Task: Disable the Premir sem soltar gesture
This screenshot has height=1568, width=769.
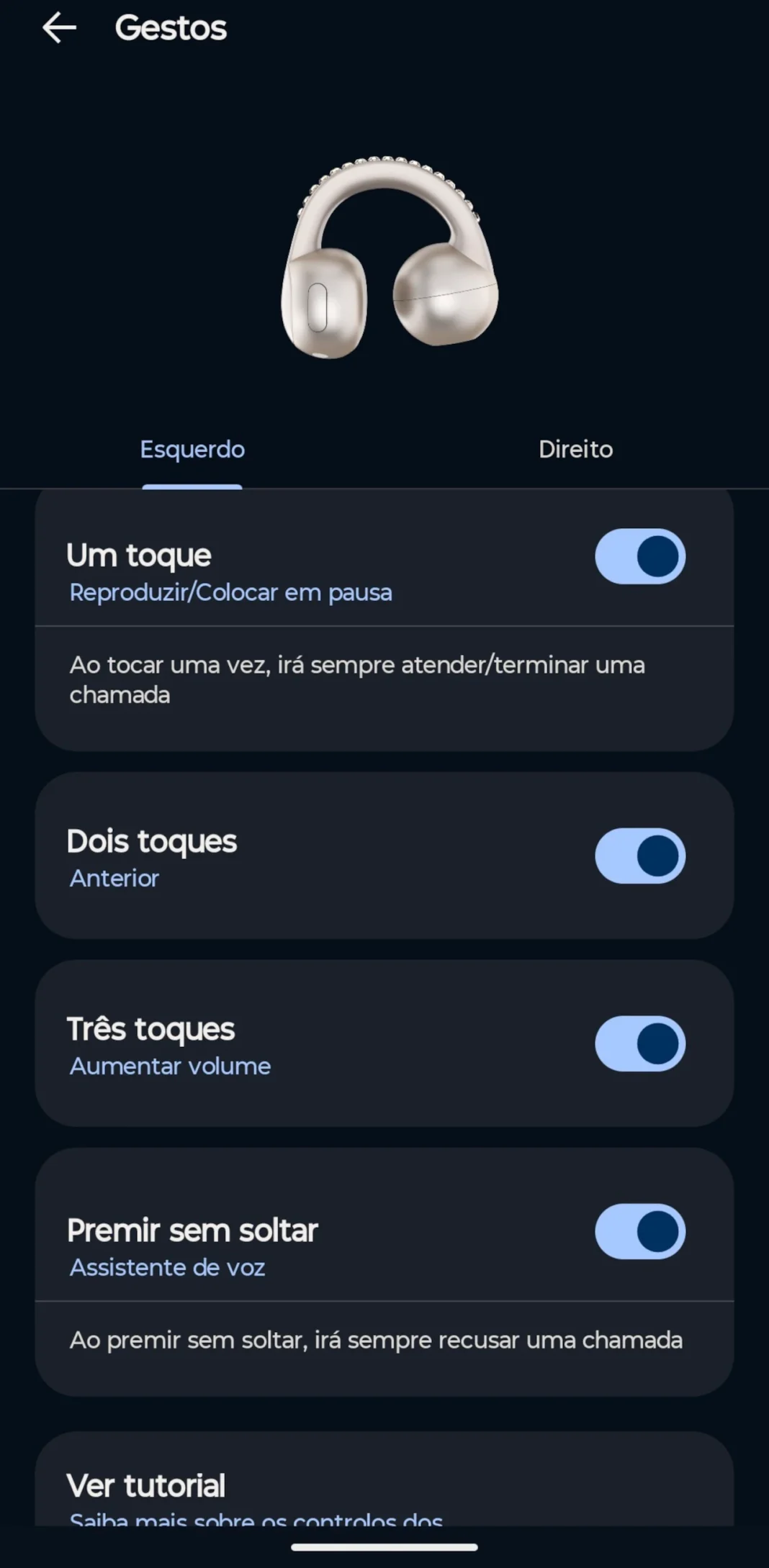Action: tap(639, 1233)
